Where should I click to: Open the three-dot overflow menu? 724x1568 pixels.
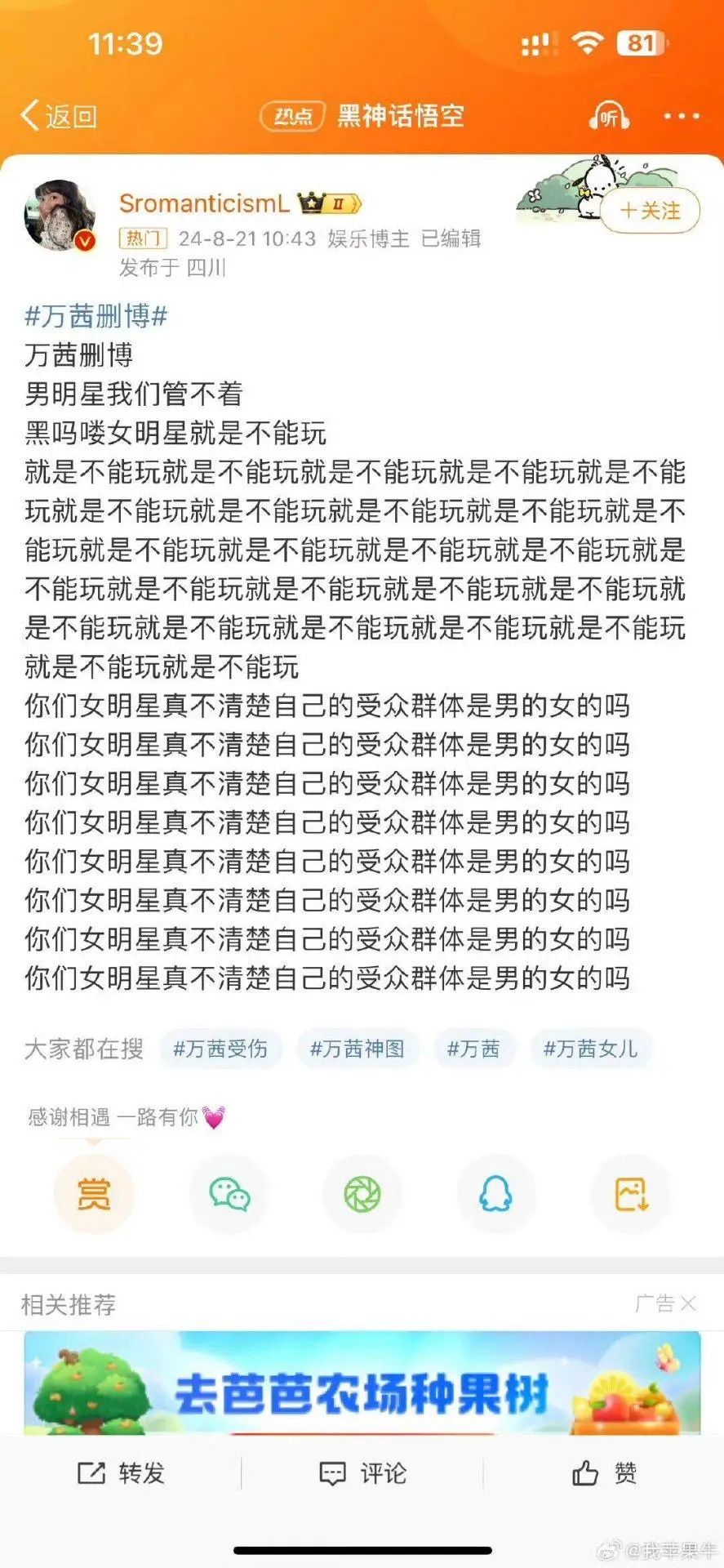682,116
